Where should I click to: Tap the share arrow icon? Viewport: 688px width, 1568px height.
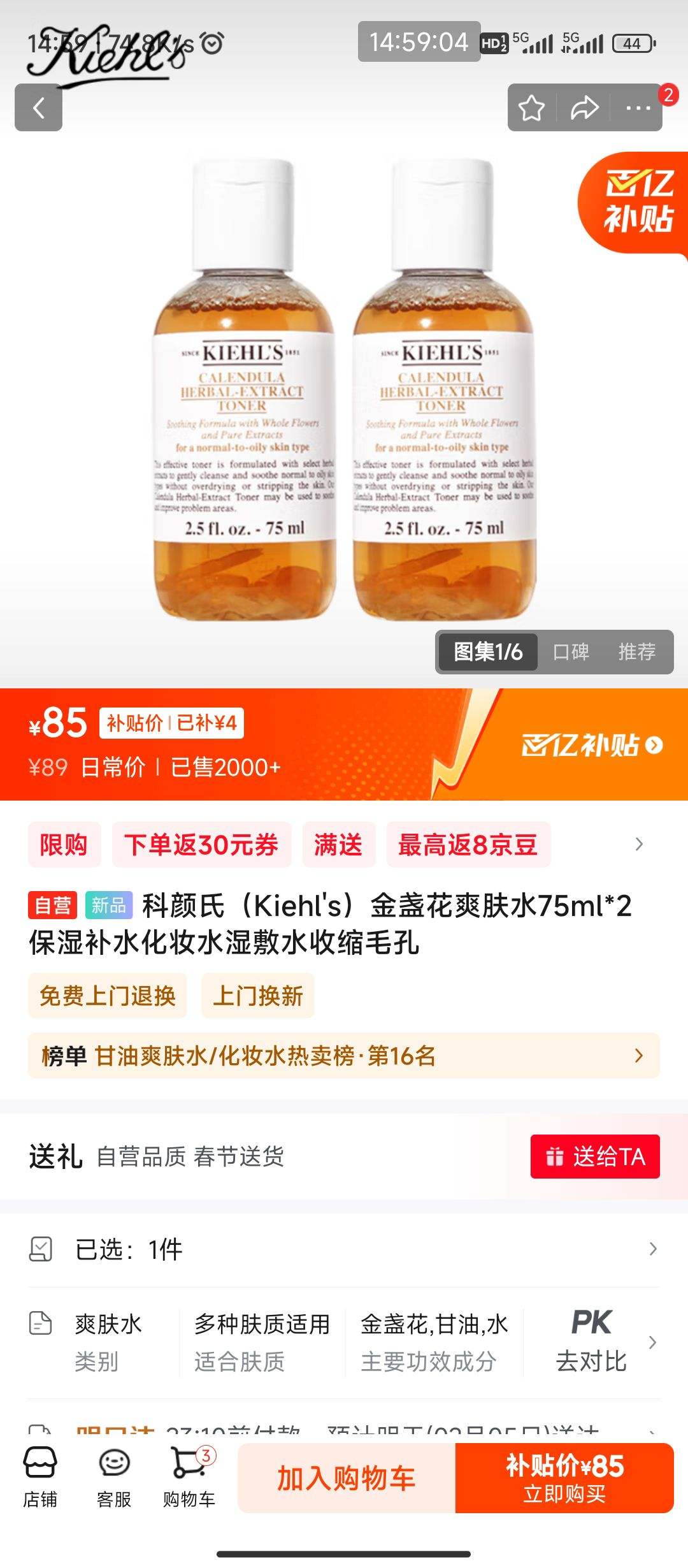[584, 107]
